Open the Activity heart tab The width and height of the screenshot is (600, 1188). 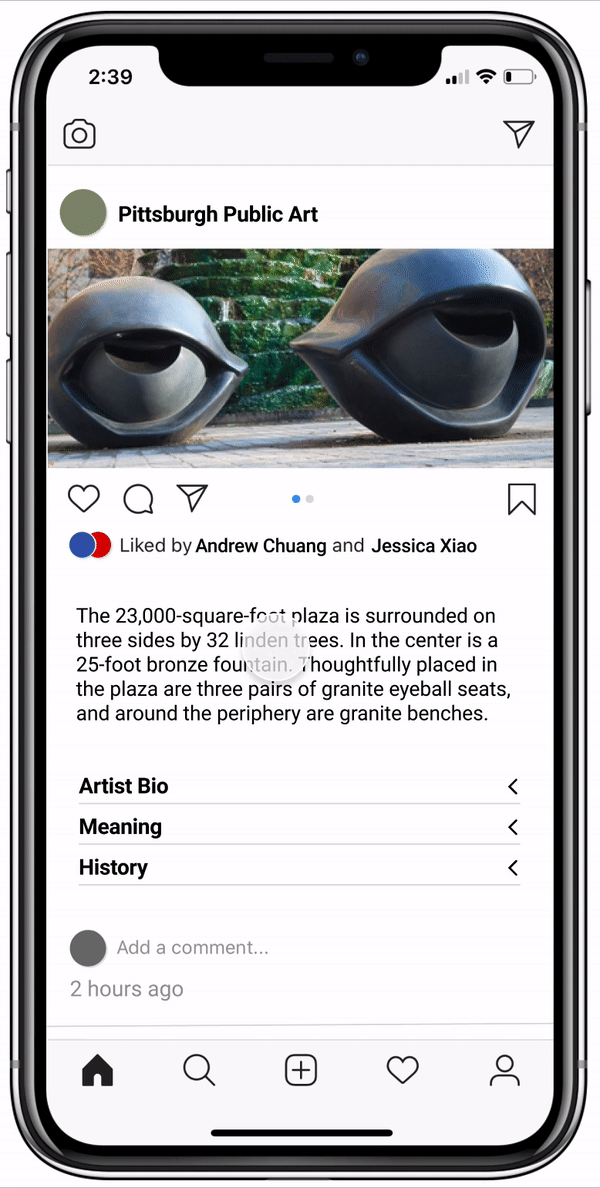[403, 1071]
